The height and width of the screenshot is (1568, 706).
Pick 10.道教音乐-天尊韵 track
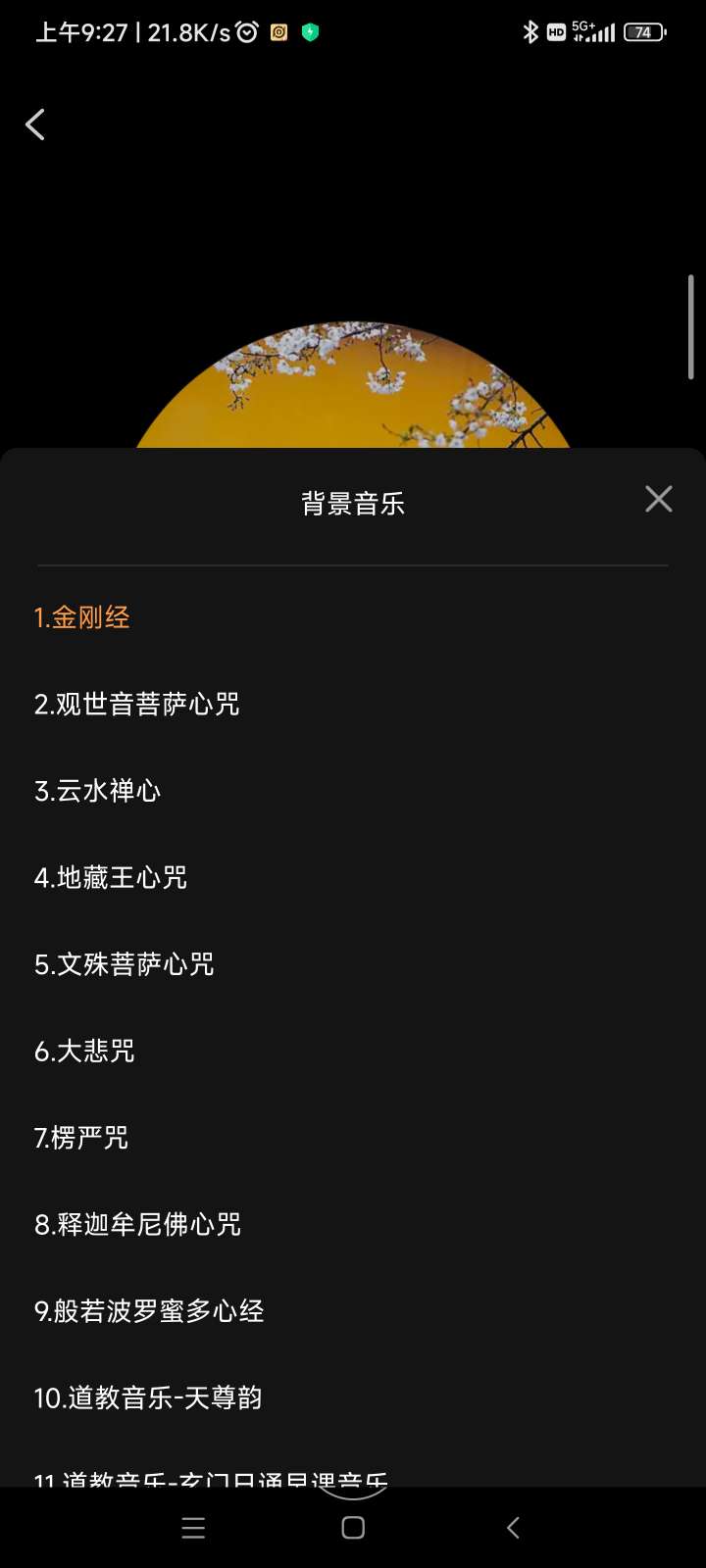pyautogui.click(x=148, y=1397)
